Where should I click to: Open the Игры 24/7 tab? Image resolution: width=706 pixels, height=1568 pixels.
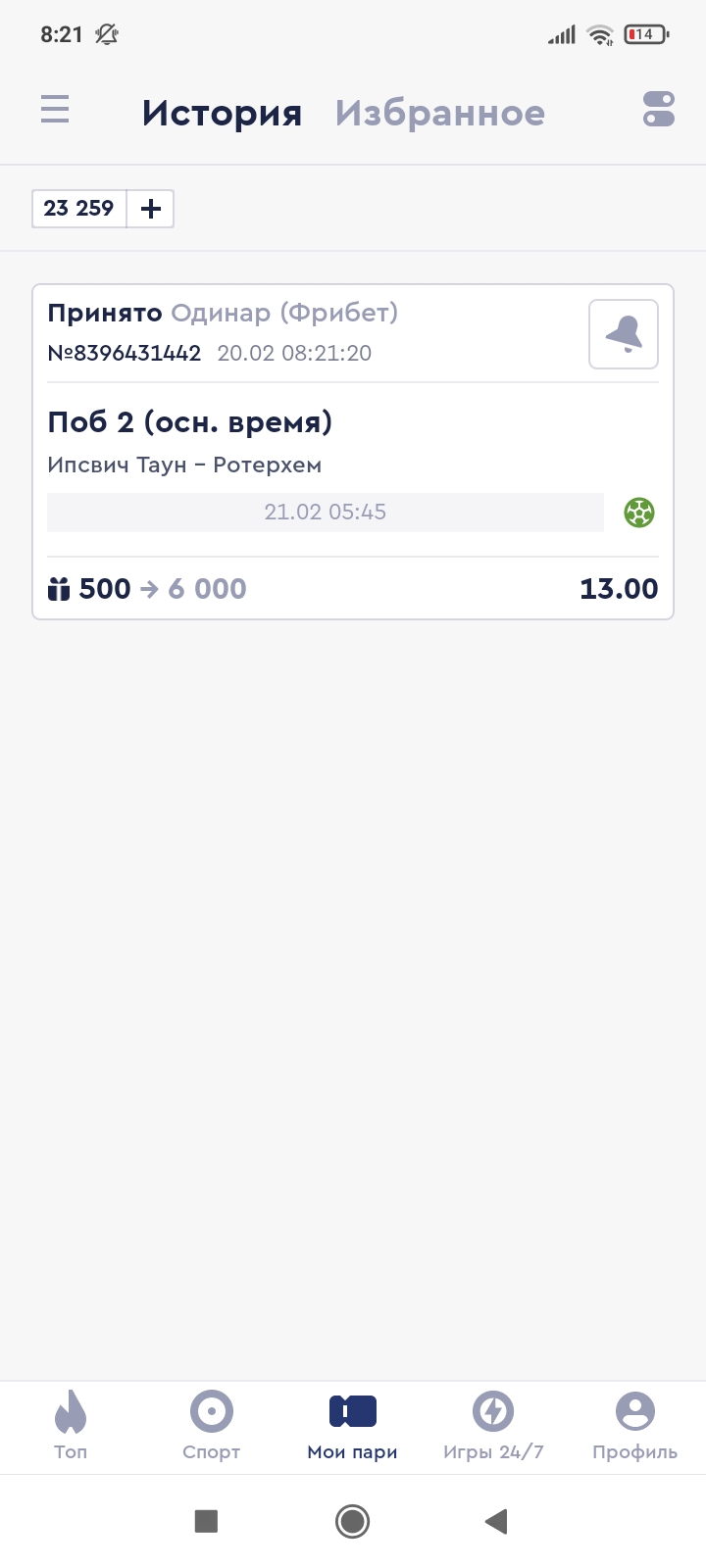click(493, 1424)
